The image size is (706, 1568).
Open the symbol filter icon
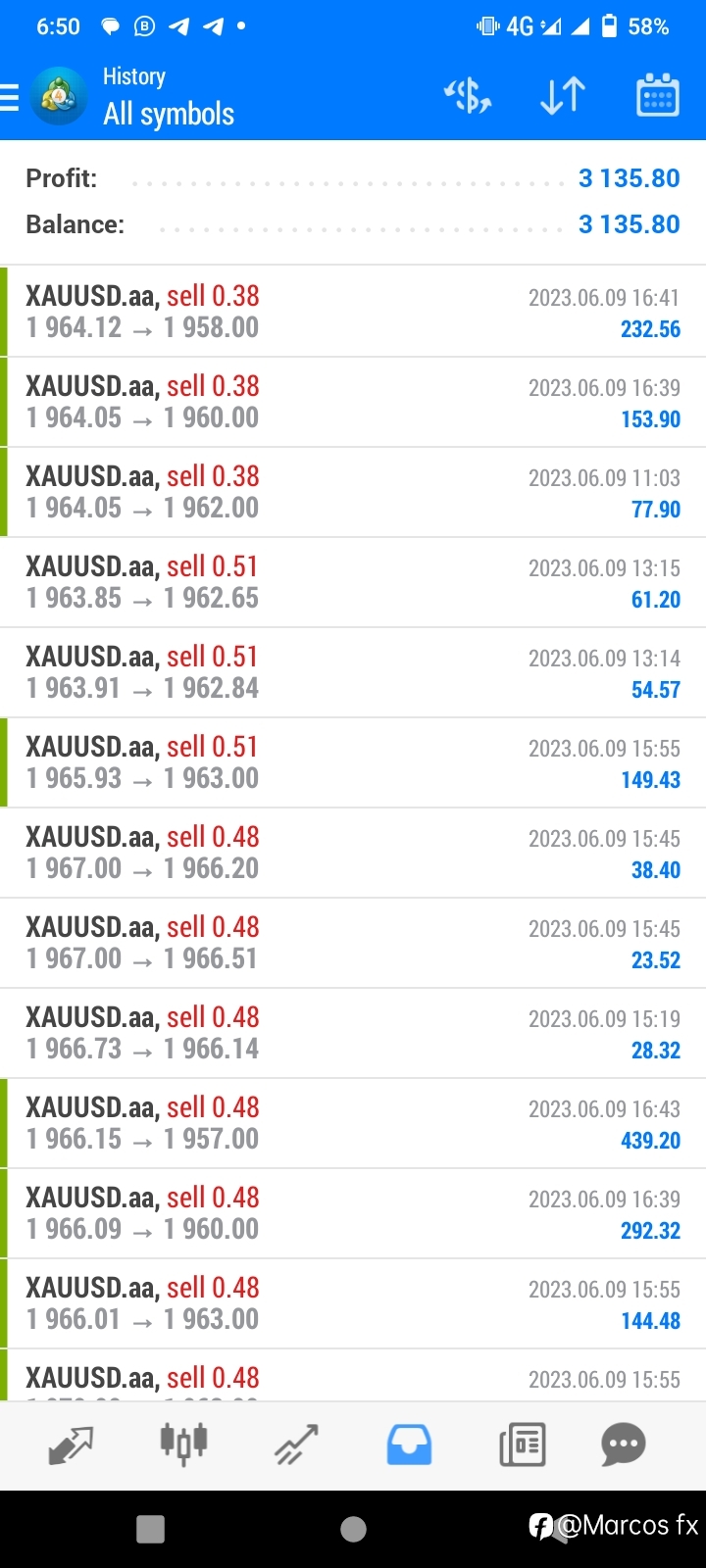coord(468,96)
